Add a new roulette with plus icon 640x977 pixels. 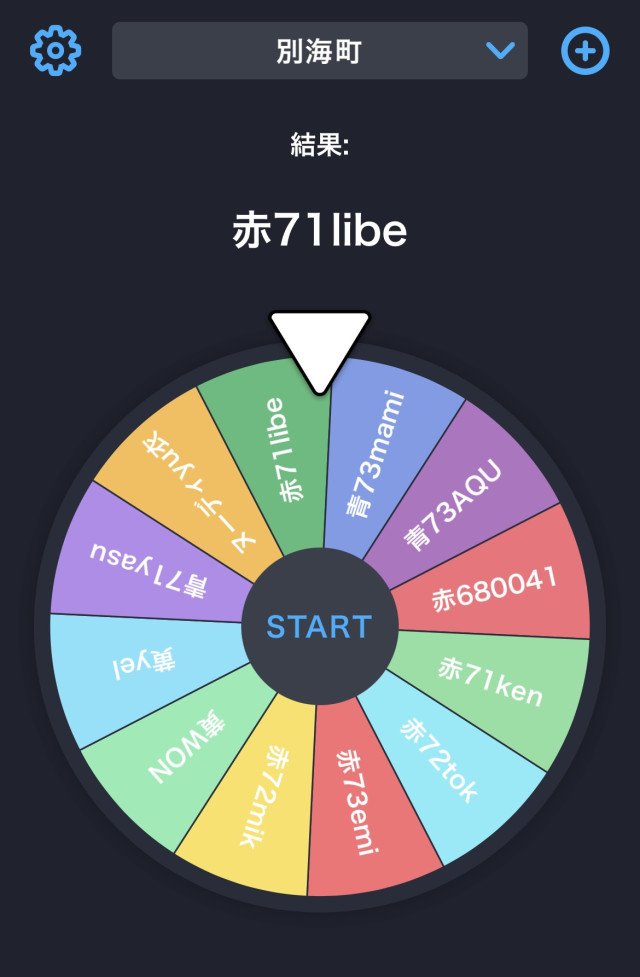(585, 50)
